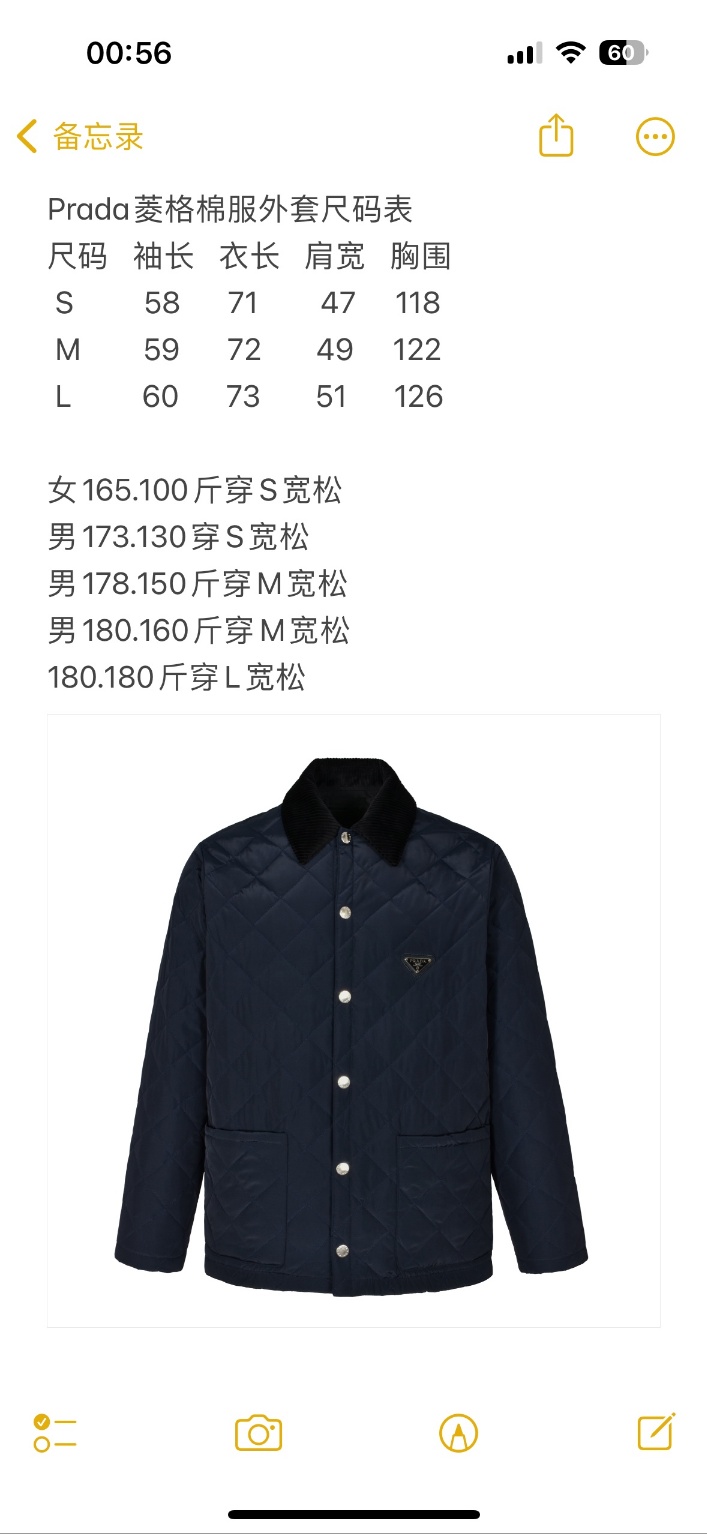Compose a new note
Viewport: 707px width, 1534px height.
coord(656,1432)
